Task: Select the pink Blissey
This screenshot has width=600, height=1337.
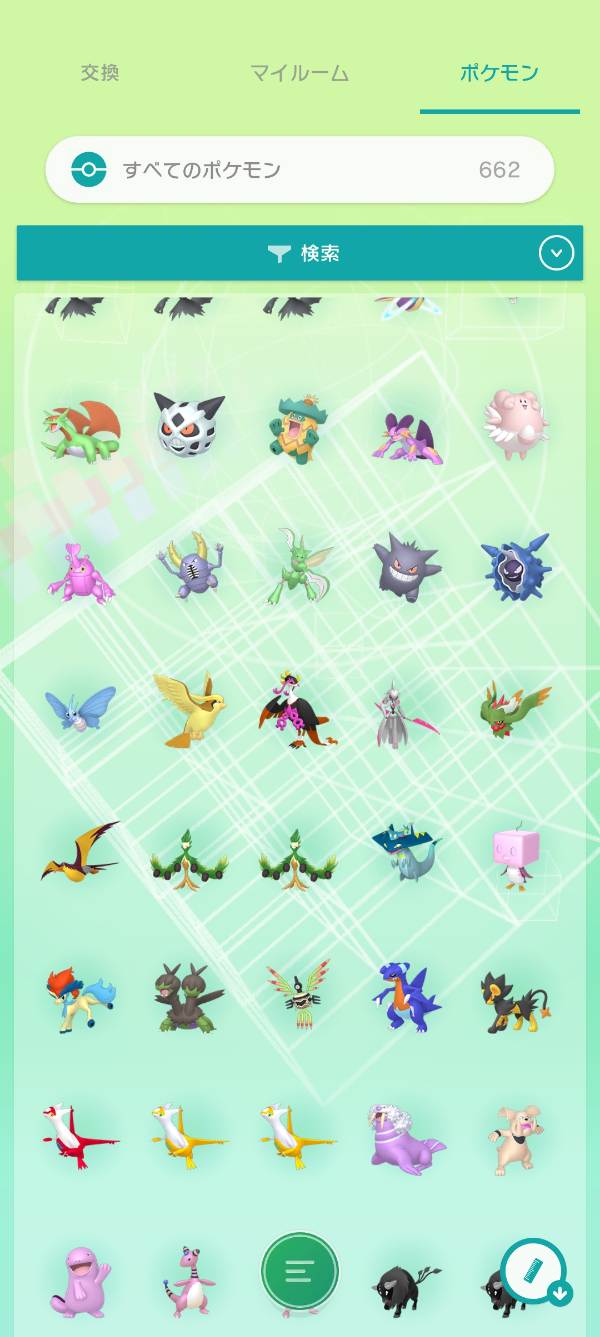Action: click(x=516, y=425)
